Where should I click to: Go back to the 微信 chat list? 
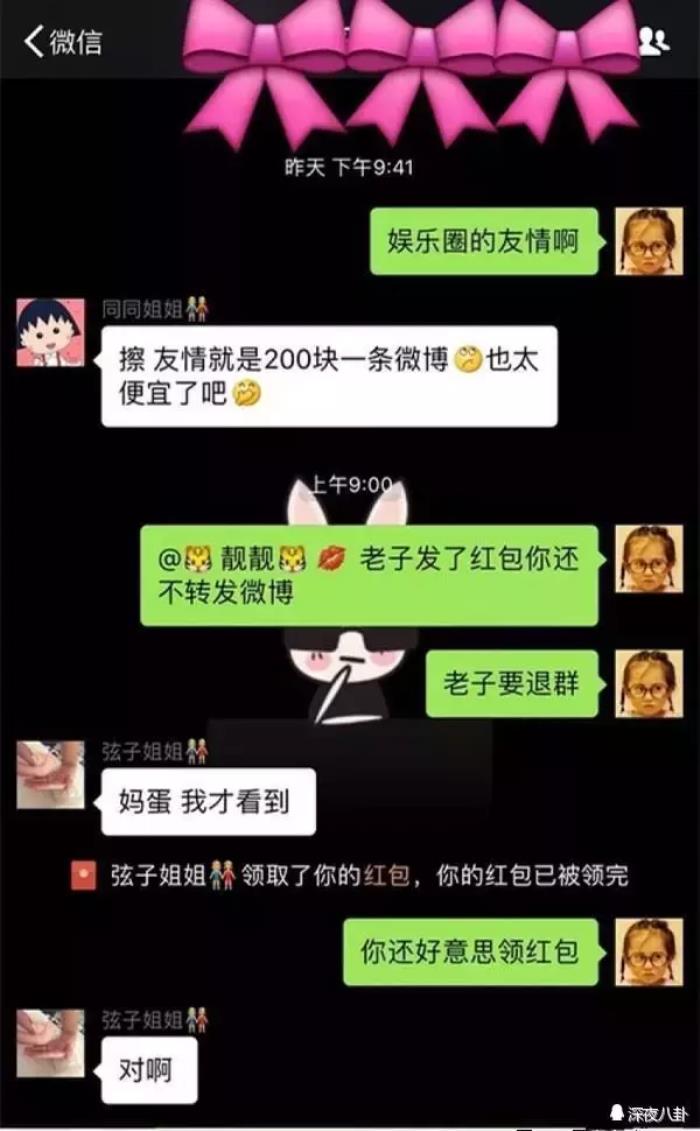click(62, 42)
